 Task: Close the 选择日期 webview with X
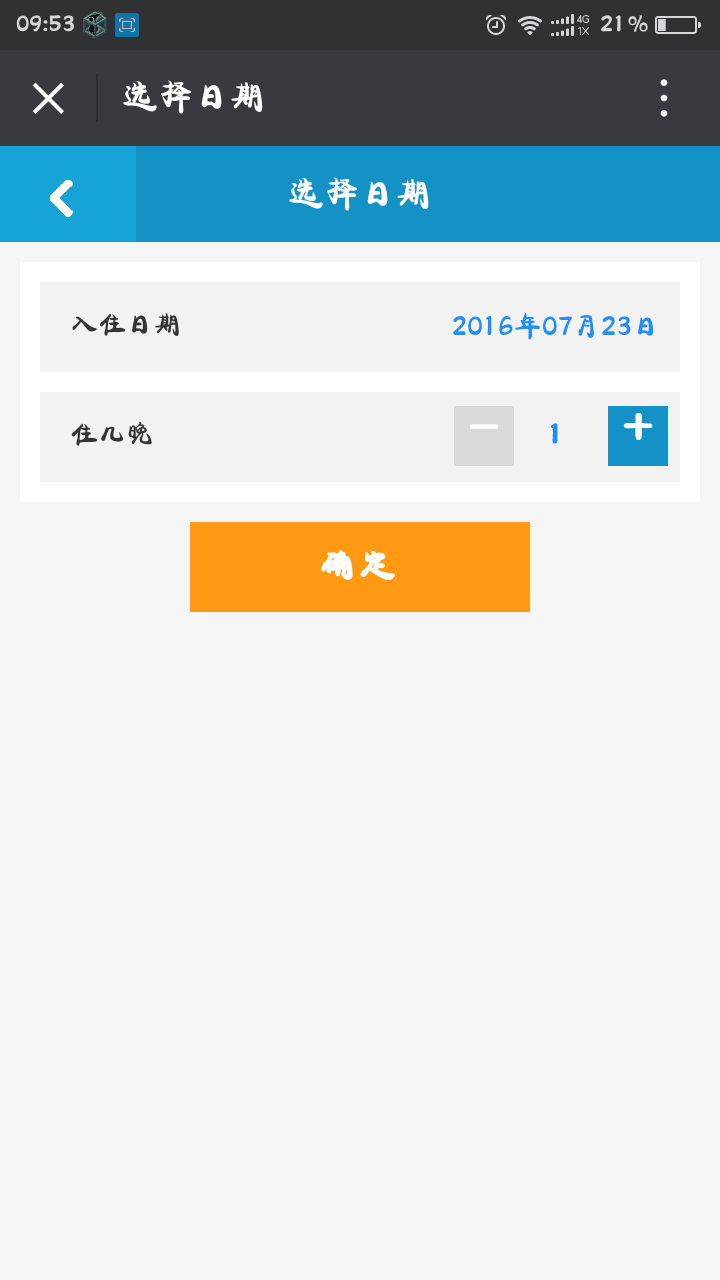click(48, 98)
